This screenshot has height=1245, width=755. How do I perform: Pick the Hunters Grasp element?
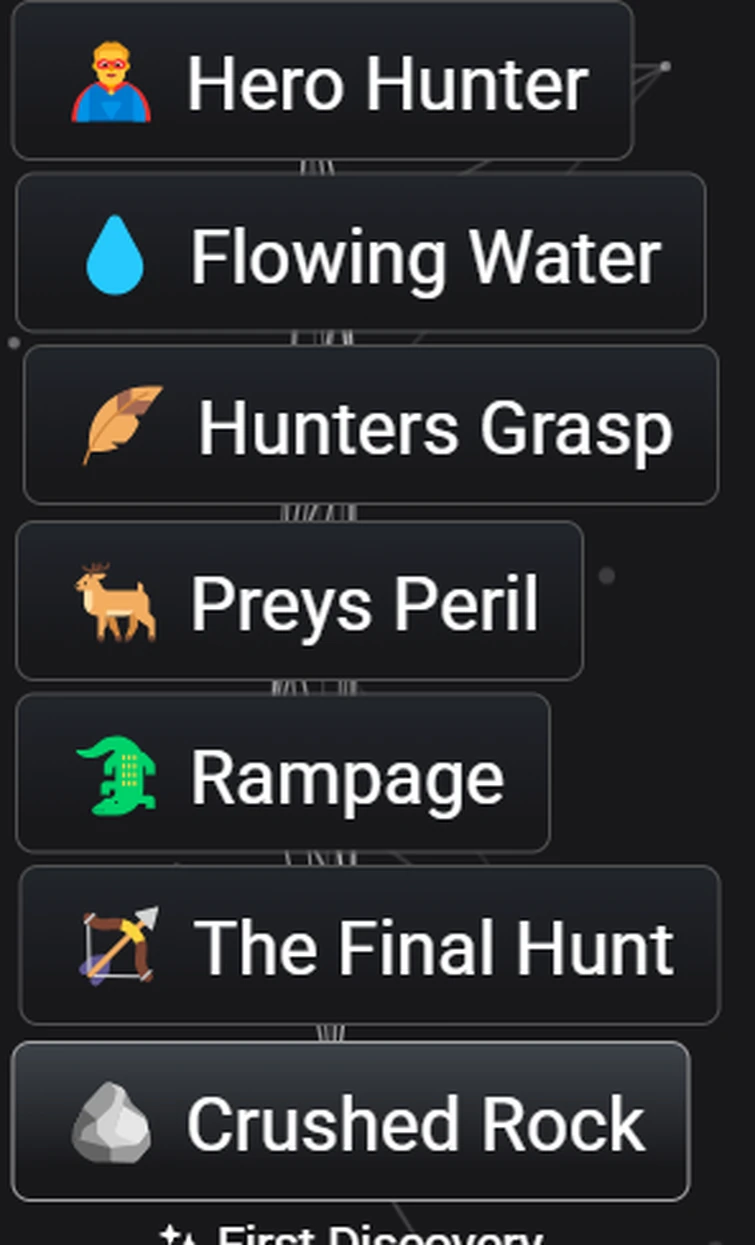(x=370, y=426)
